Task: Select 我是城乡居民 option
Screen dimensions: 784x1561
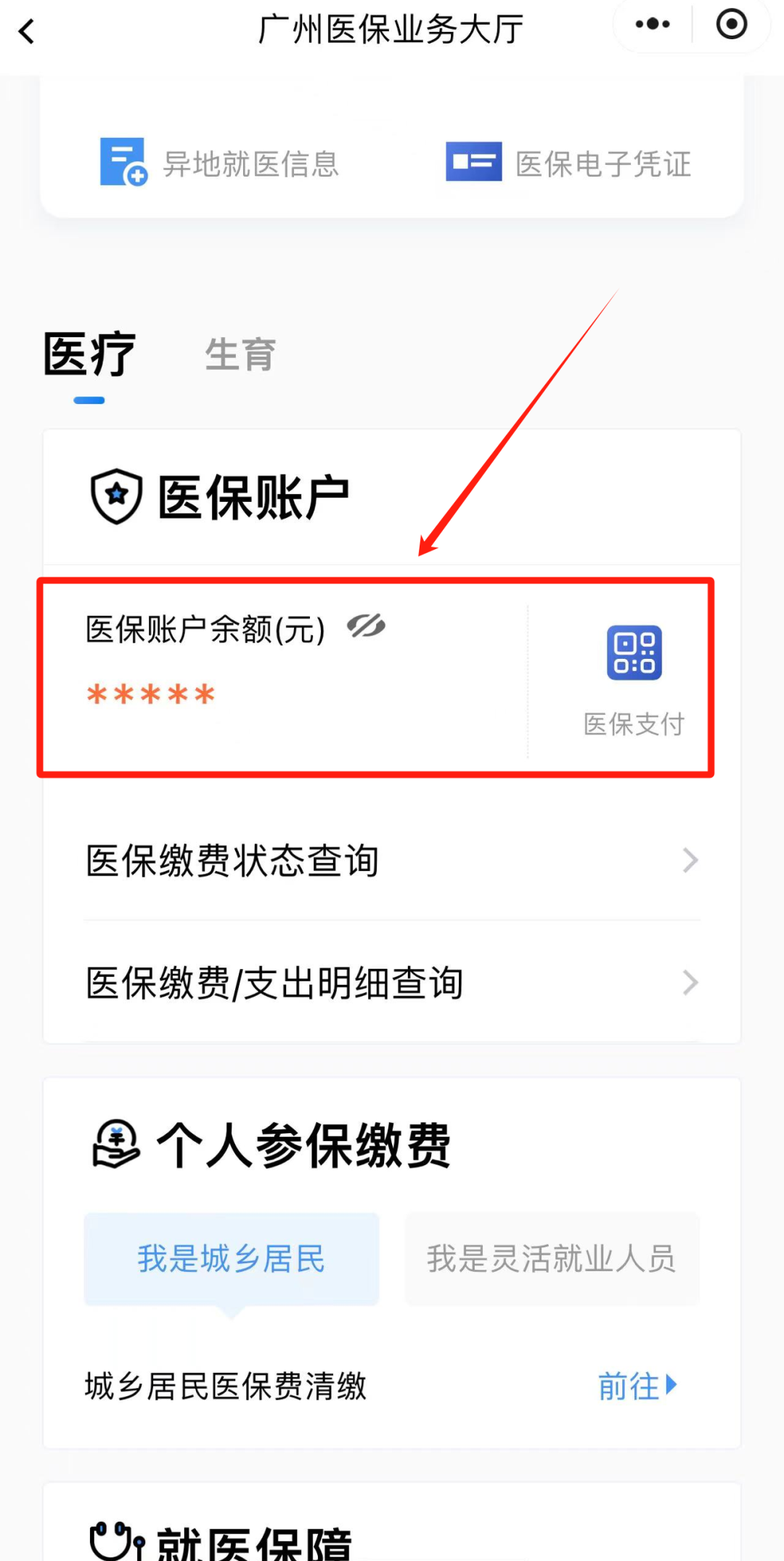Action: coord(232,1259)
